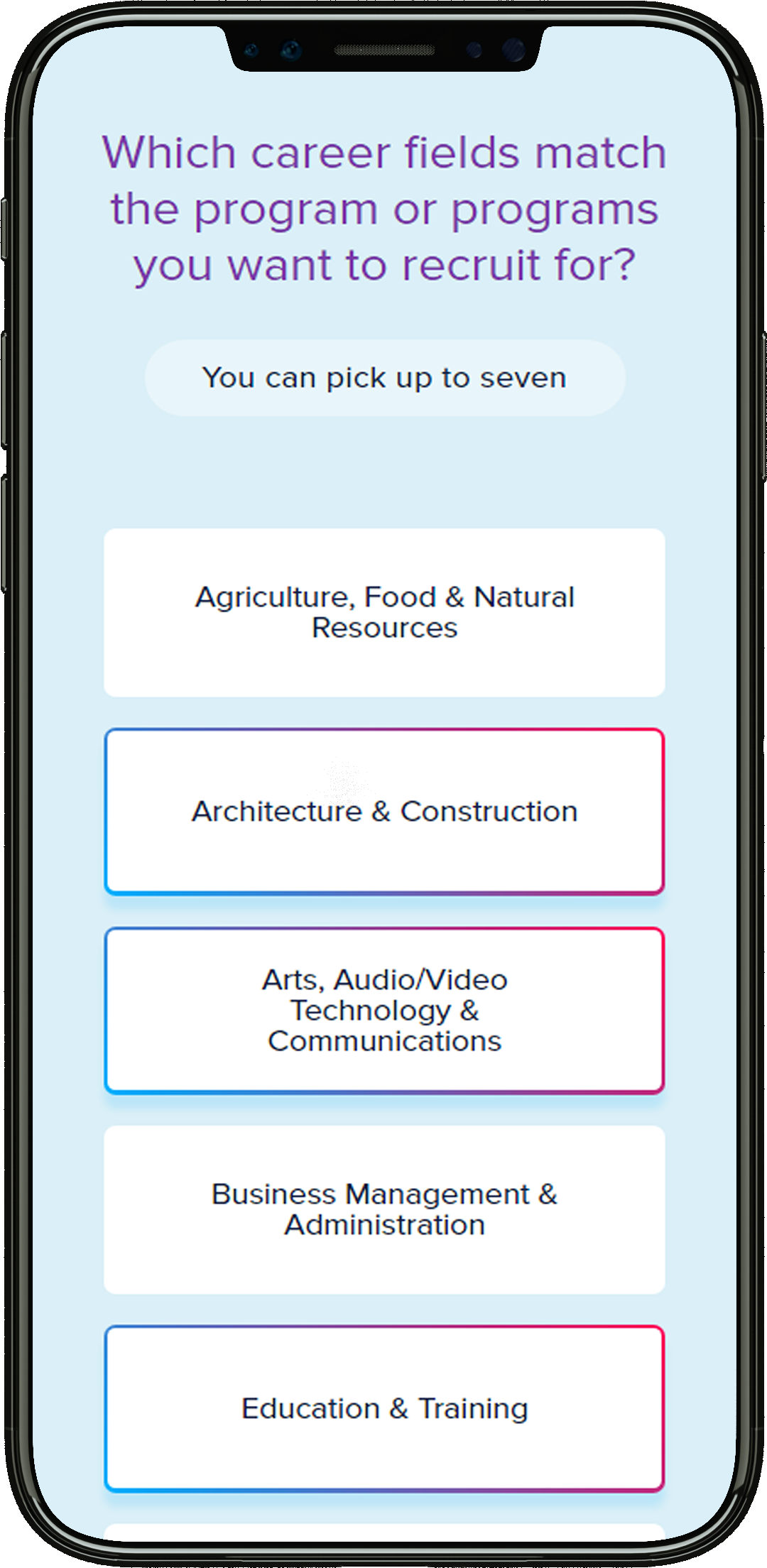Choose Business Management & Administration

(x=384, y=1209)
